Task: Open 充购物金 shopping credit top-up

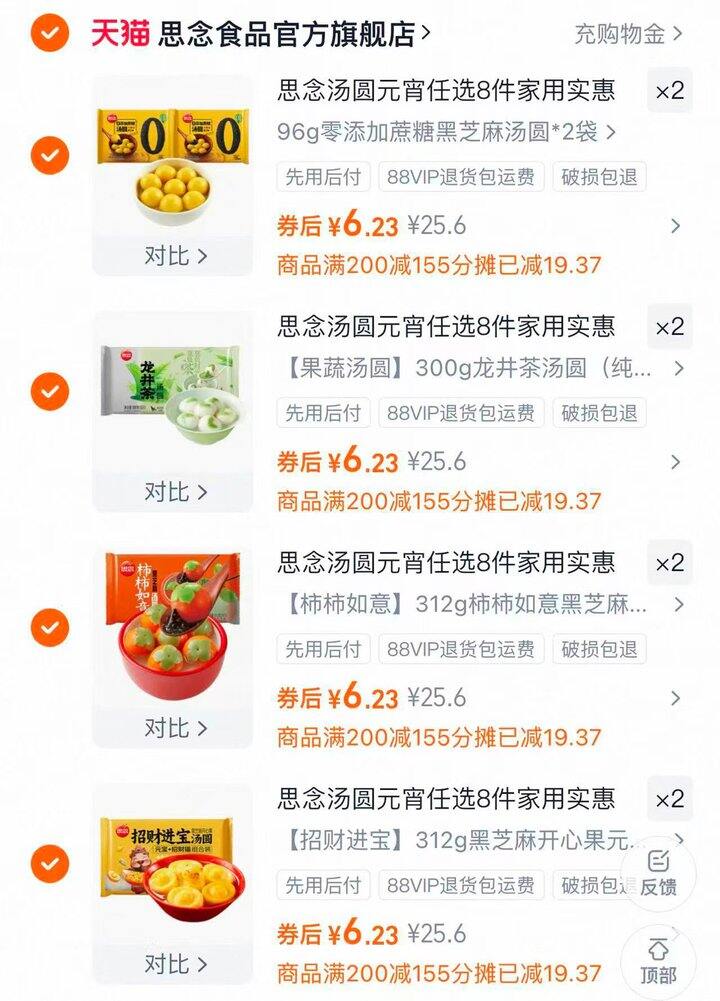Action: [628, 33]
